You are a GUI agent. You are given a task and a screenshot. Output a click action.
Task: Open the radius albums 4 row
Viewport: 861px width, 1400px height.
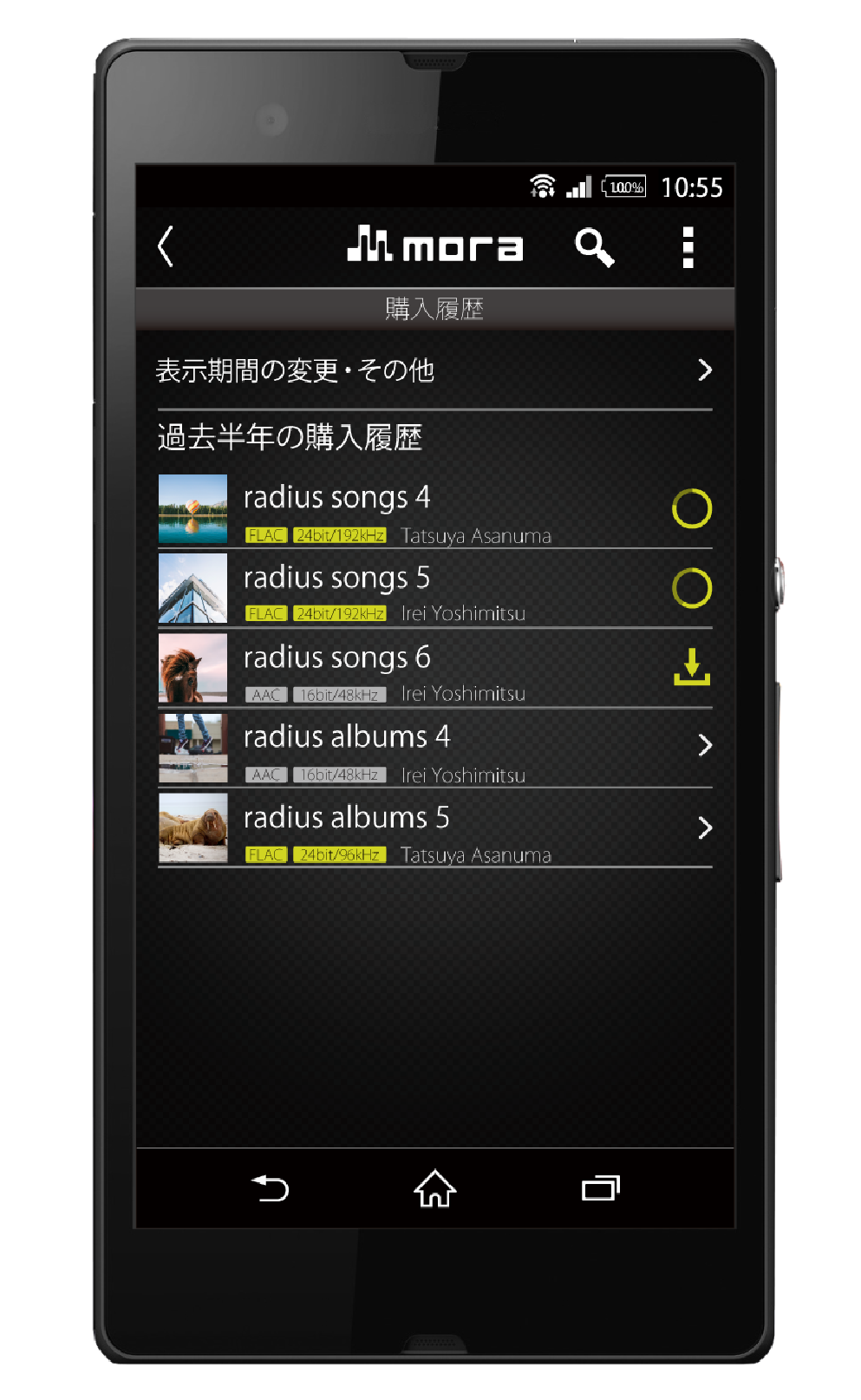434,749
